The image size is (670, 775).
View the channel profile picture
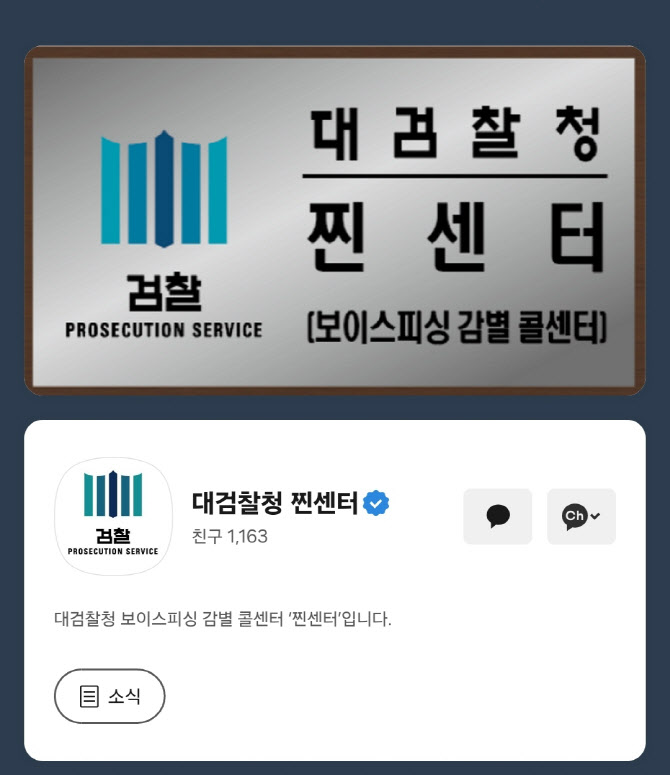coord(113,516)
